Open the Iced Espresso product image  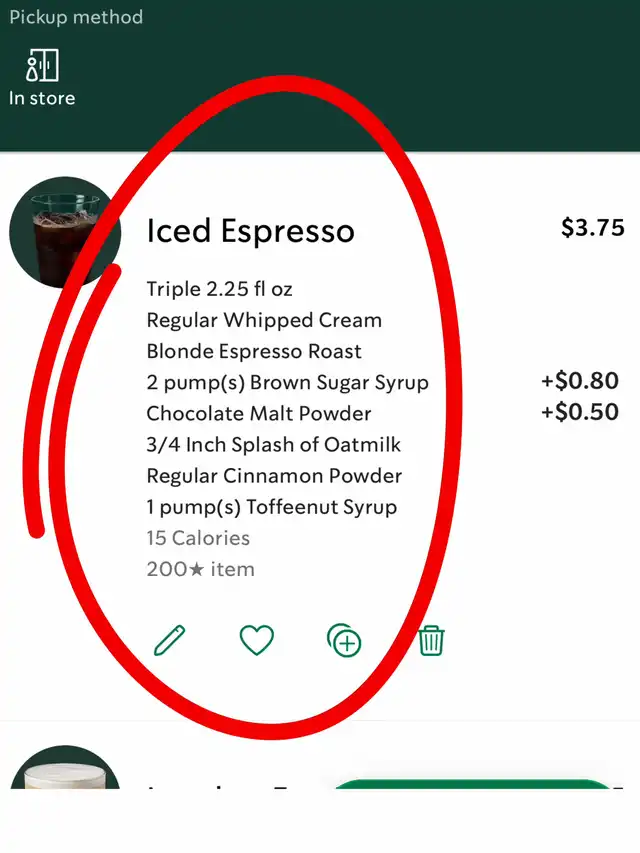coord(64,232)
